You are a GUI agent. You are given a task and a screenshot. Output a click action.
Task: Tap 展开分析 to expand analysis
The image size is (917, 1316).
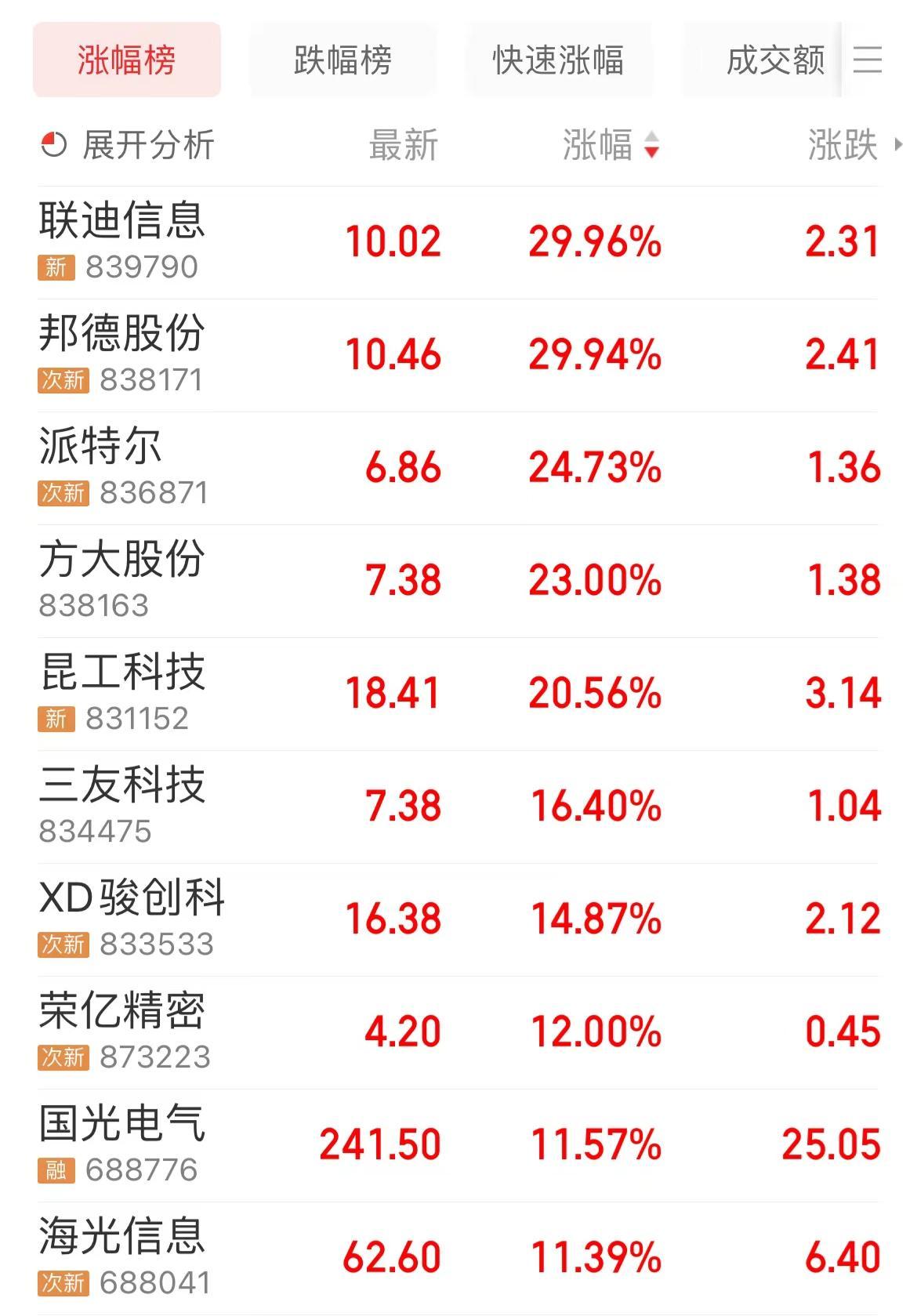coord(128,146)
